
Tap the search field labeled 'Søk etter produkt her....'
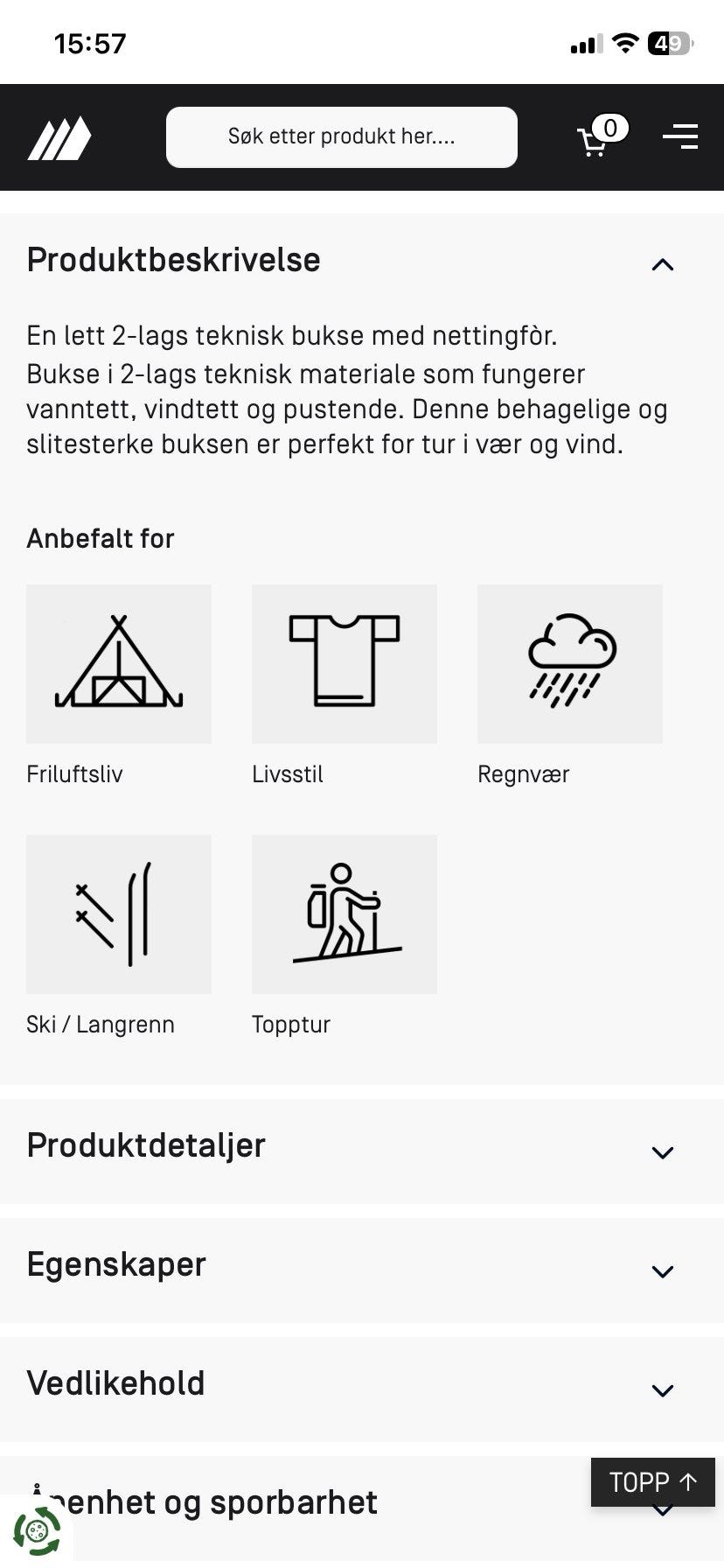coord(341,136)
